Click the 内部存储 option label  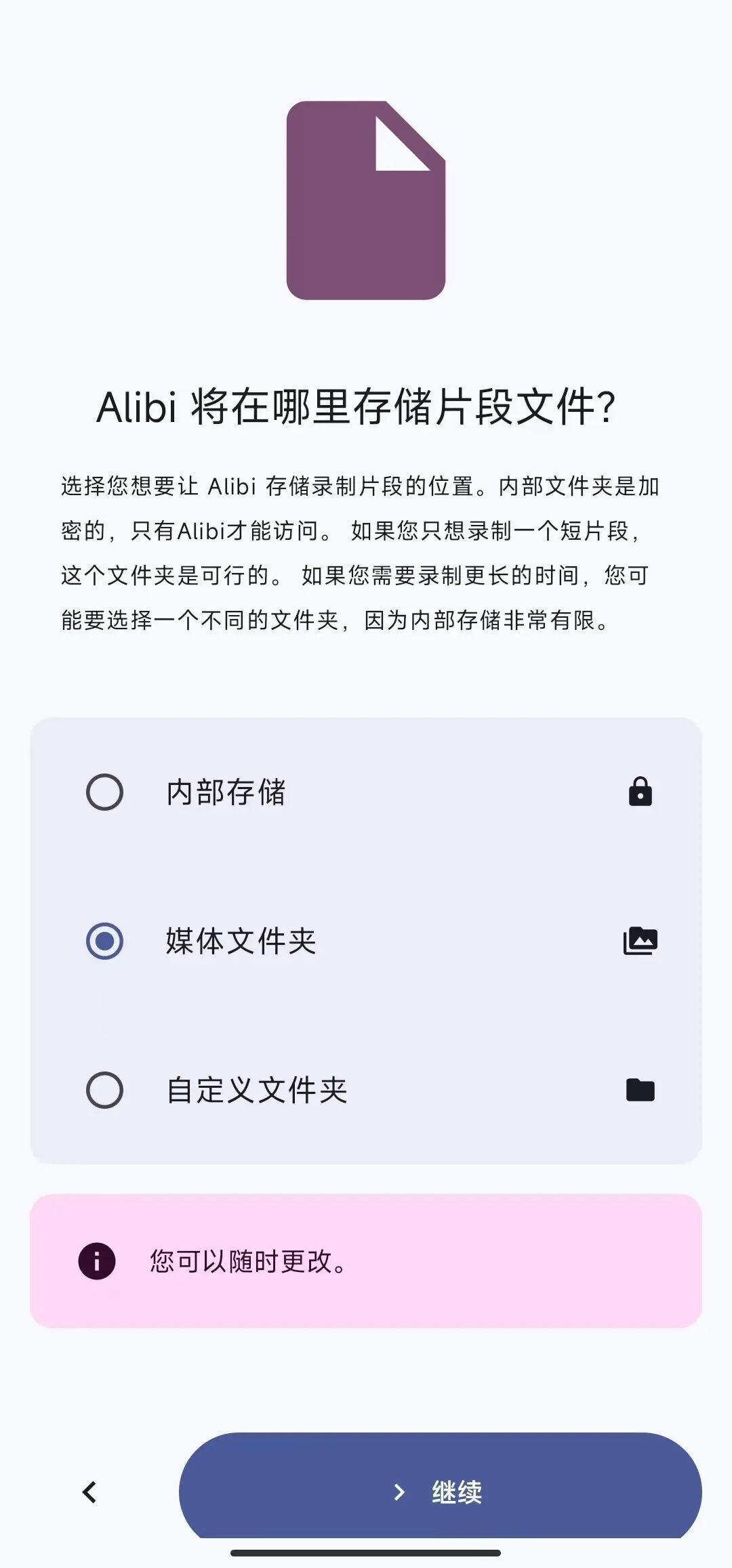pyautogui.click(x=225, y=793)
